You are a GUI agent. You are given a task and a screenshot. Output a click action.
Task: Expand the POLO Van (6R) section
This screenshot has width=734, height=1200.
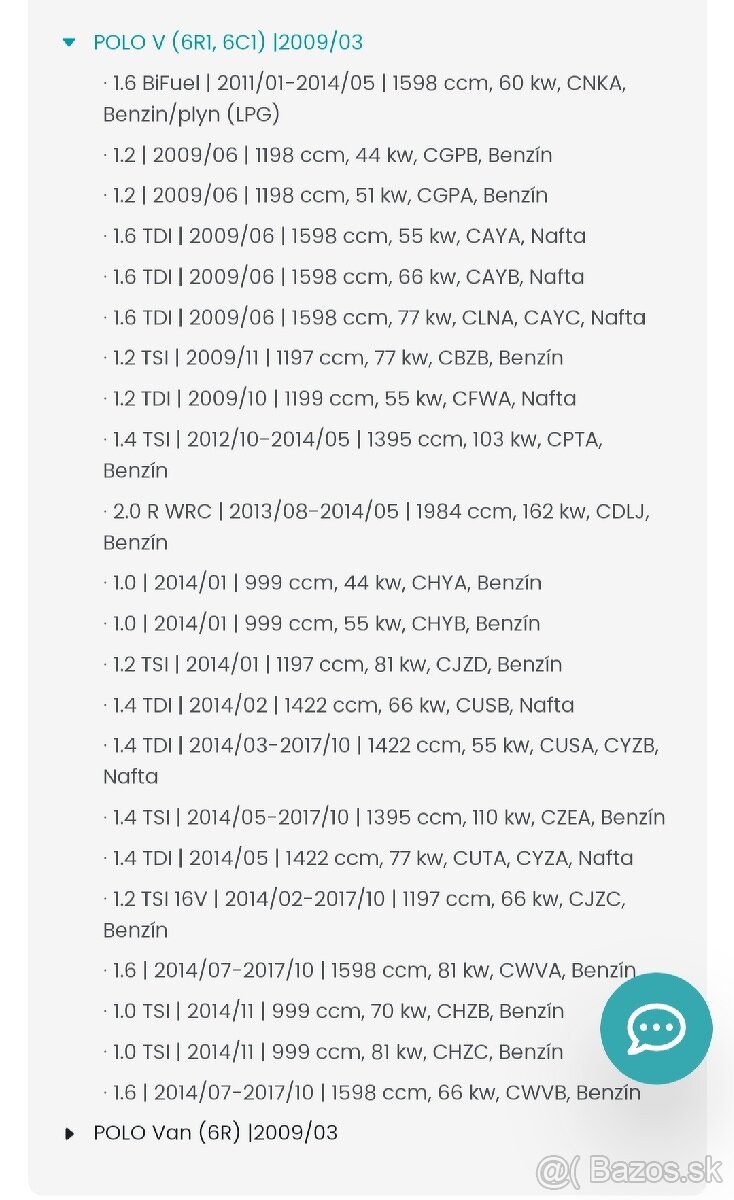click(69, 1133)
